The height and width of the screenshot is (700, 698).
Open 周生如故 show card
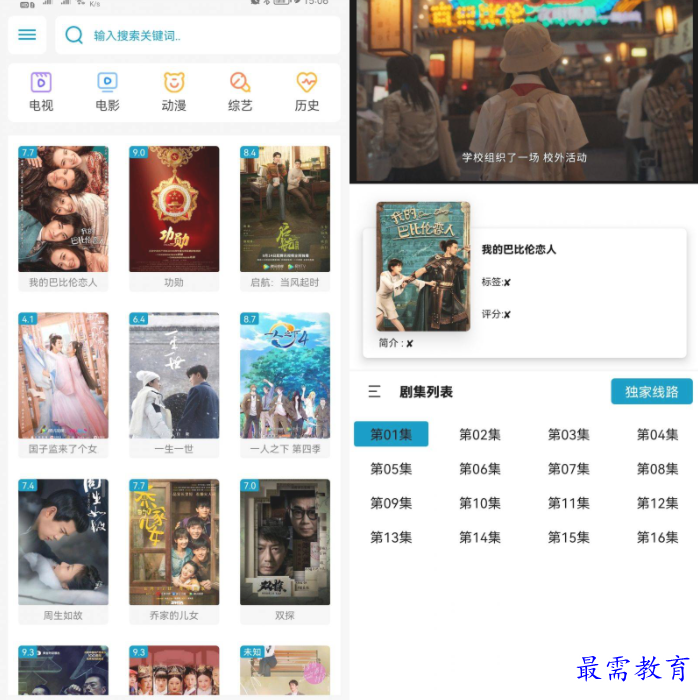[x=63, y=542]
